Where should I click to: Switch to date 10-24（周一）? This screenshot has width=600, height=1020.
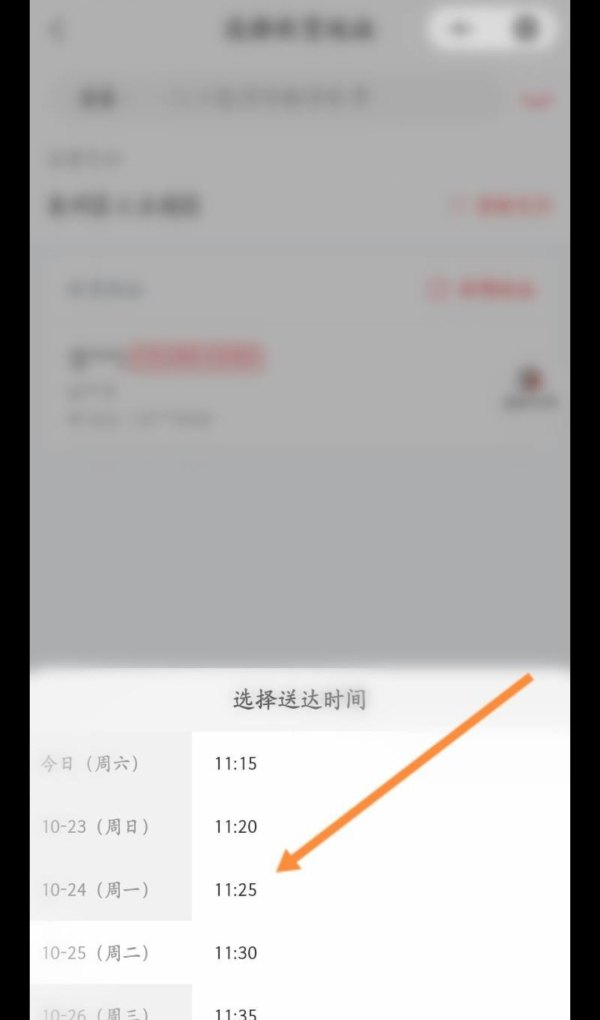point(96,890)
